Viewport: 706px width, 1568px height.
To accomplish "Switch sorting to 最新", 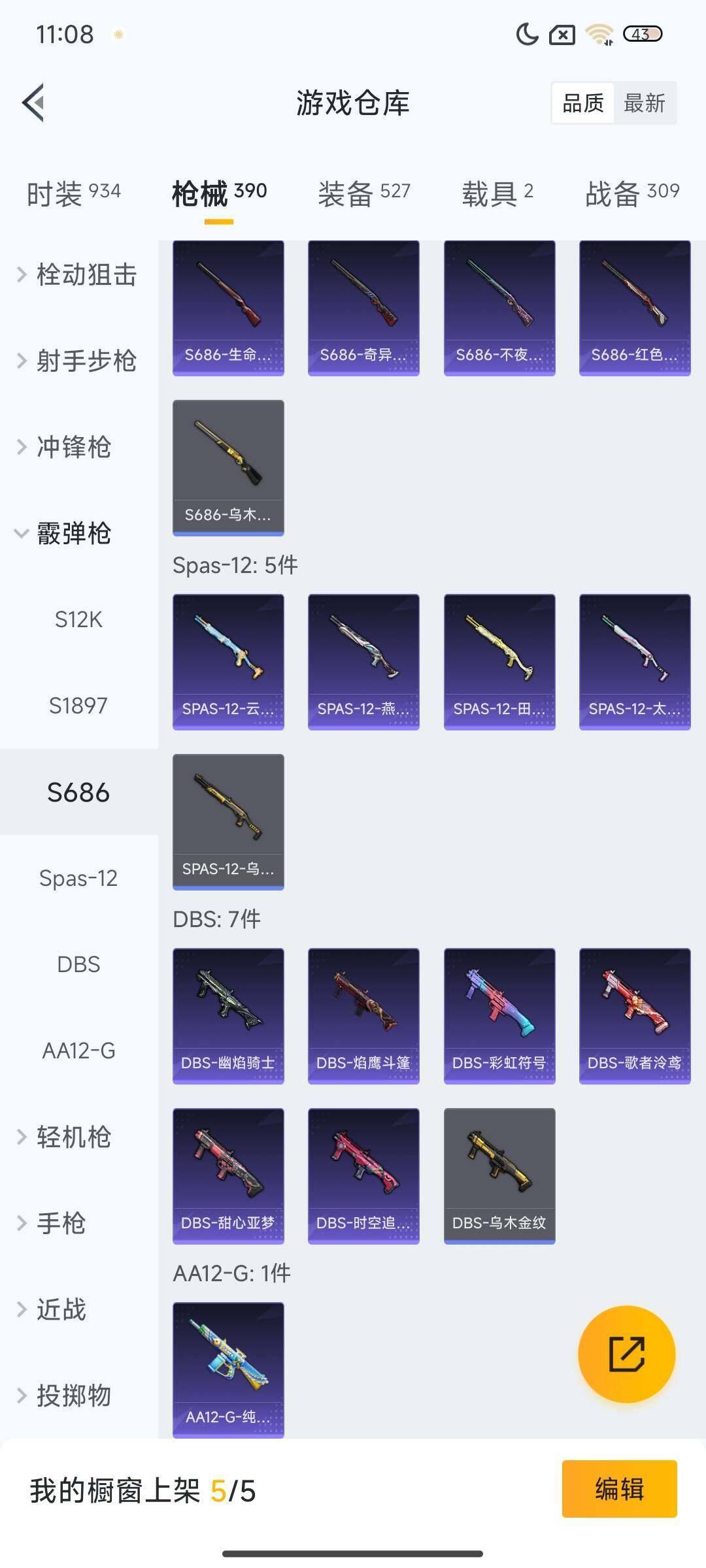I will [643, 103].
